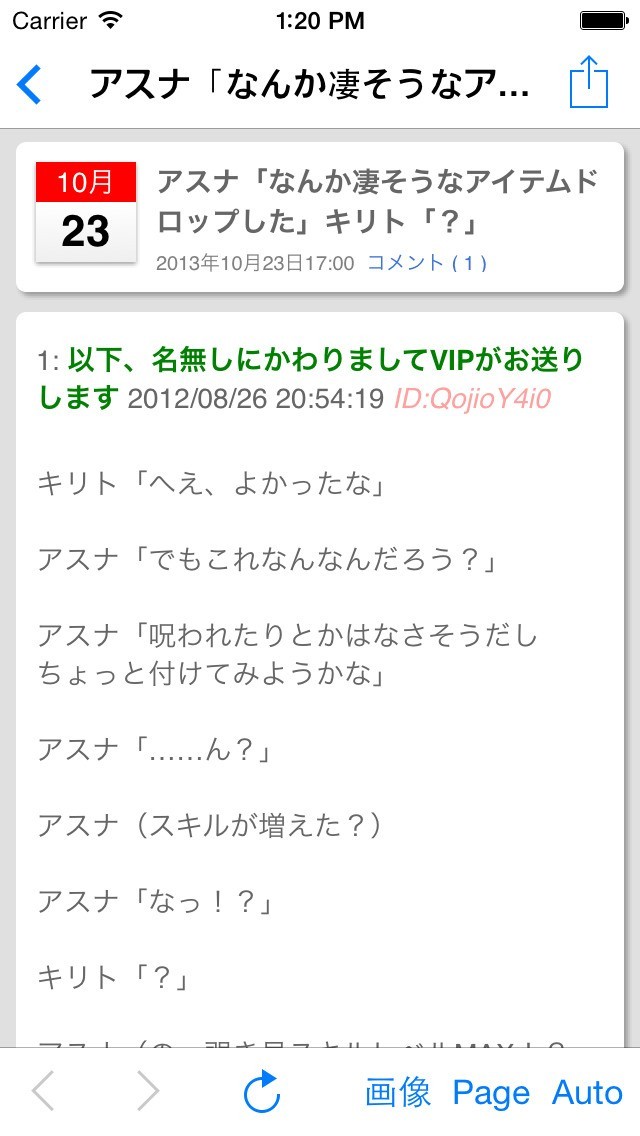Navigate back with the bottom toolbar arrow
This screenshot has height=1136, width=640.
pos(43,1092)
